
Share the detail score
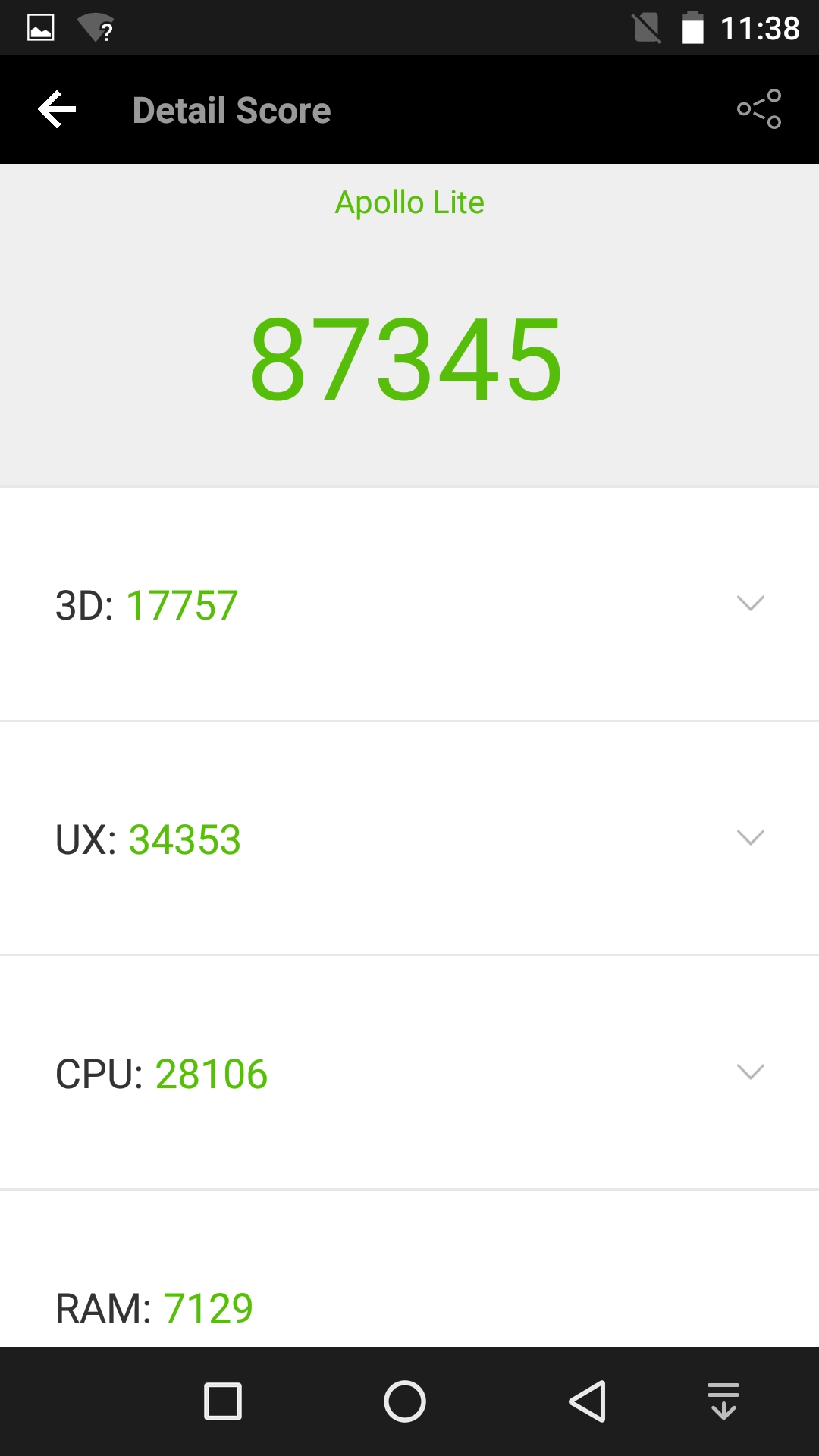pyautogui.click(x=759, y=109)
